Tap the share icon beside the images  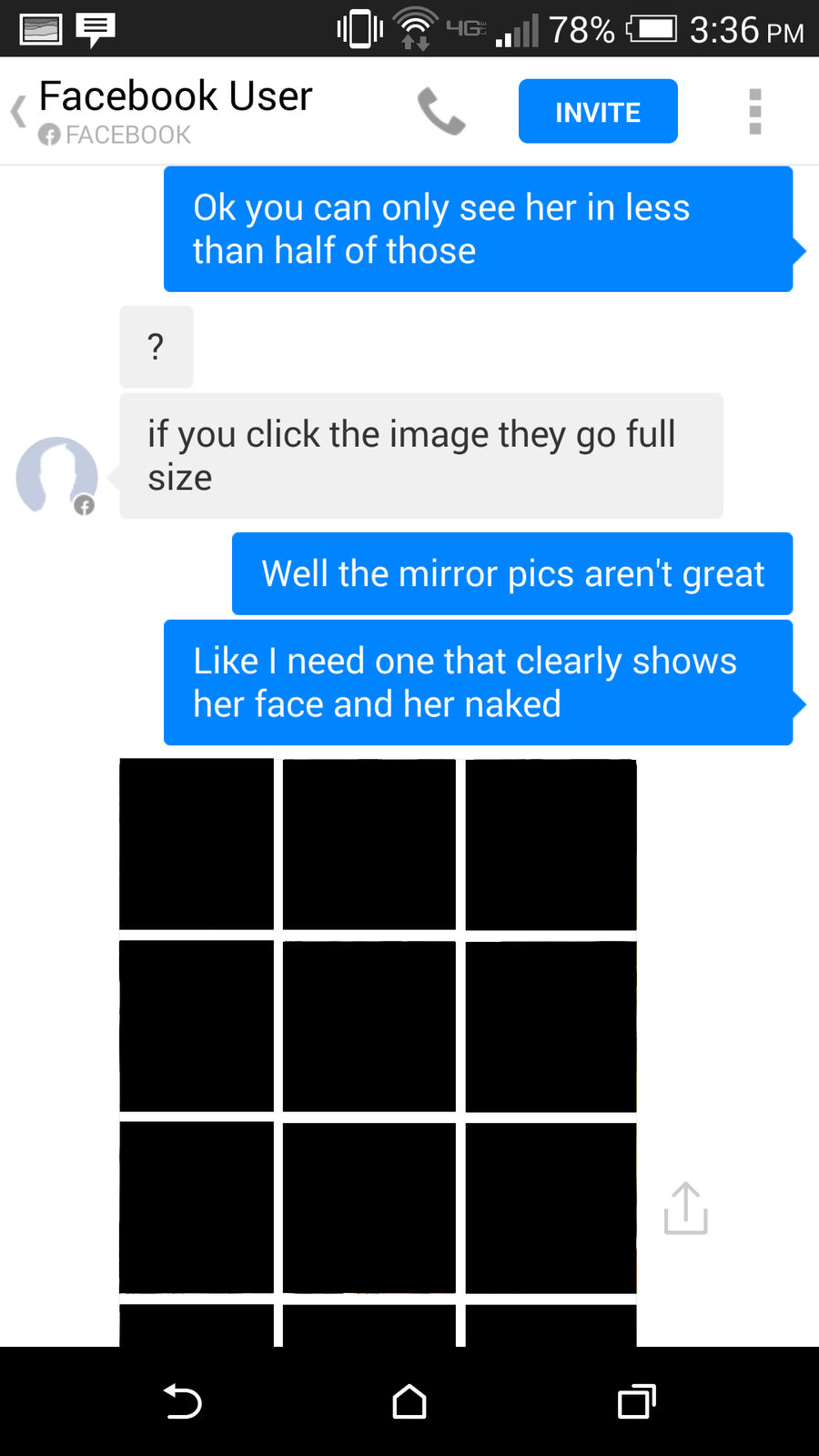pos(685,1208)
